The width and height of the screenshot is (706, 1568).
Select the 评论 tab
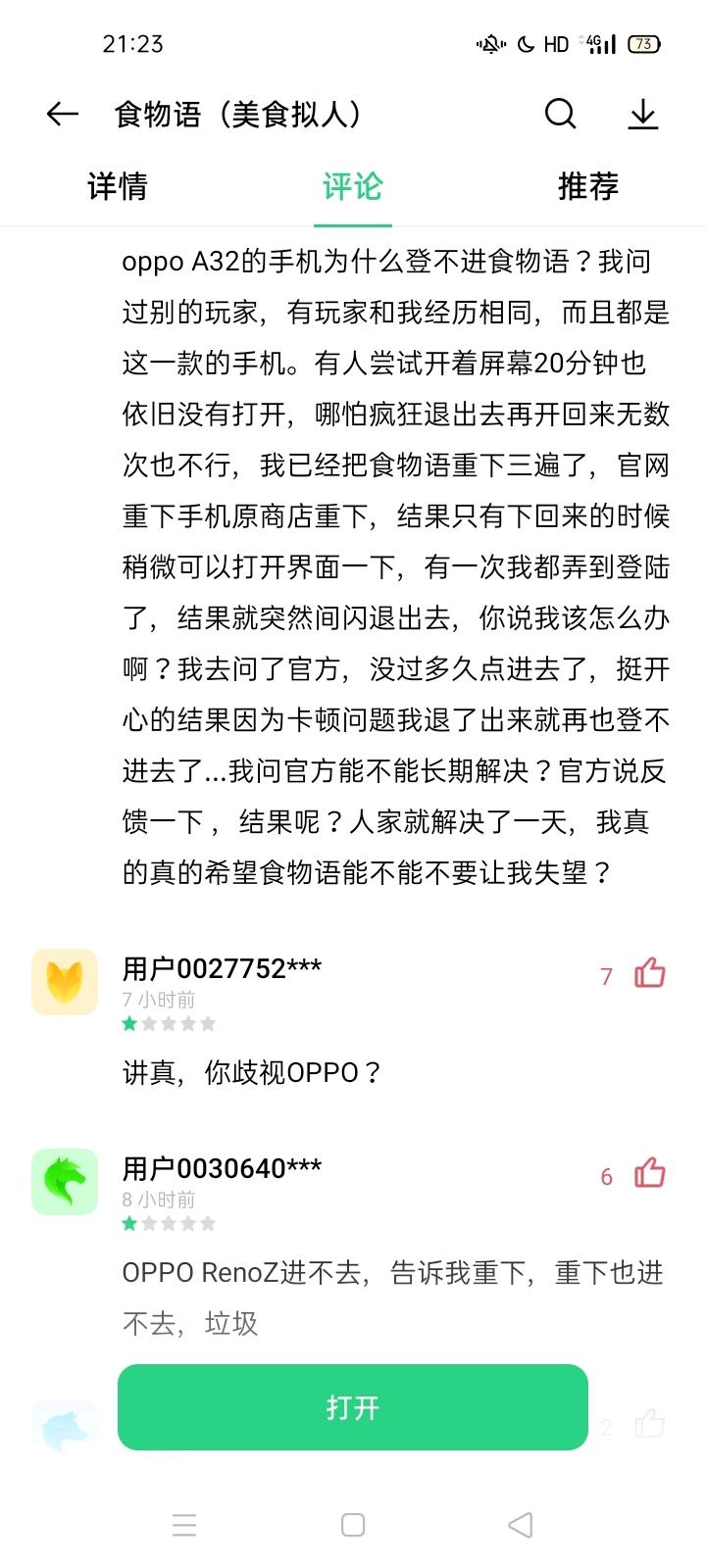click(x=352, y=186)
